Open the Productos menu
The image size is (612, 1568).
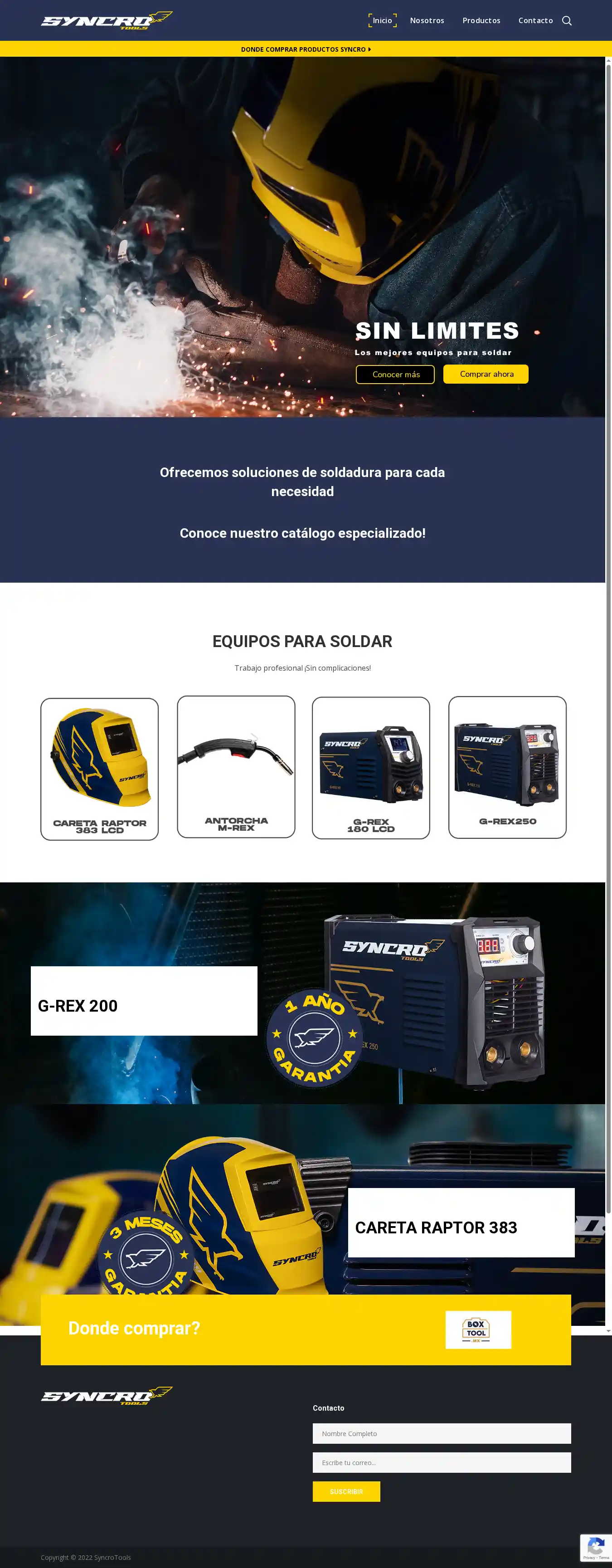coord(481,21)
